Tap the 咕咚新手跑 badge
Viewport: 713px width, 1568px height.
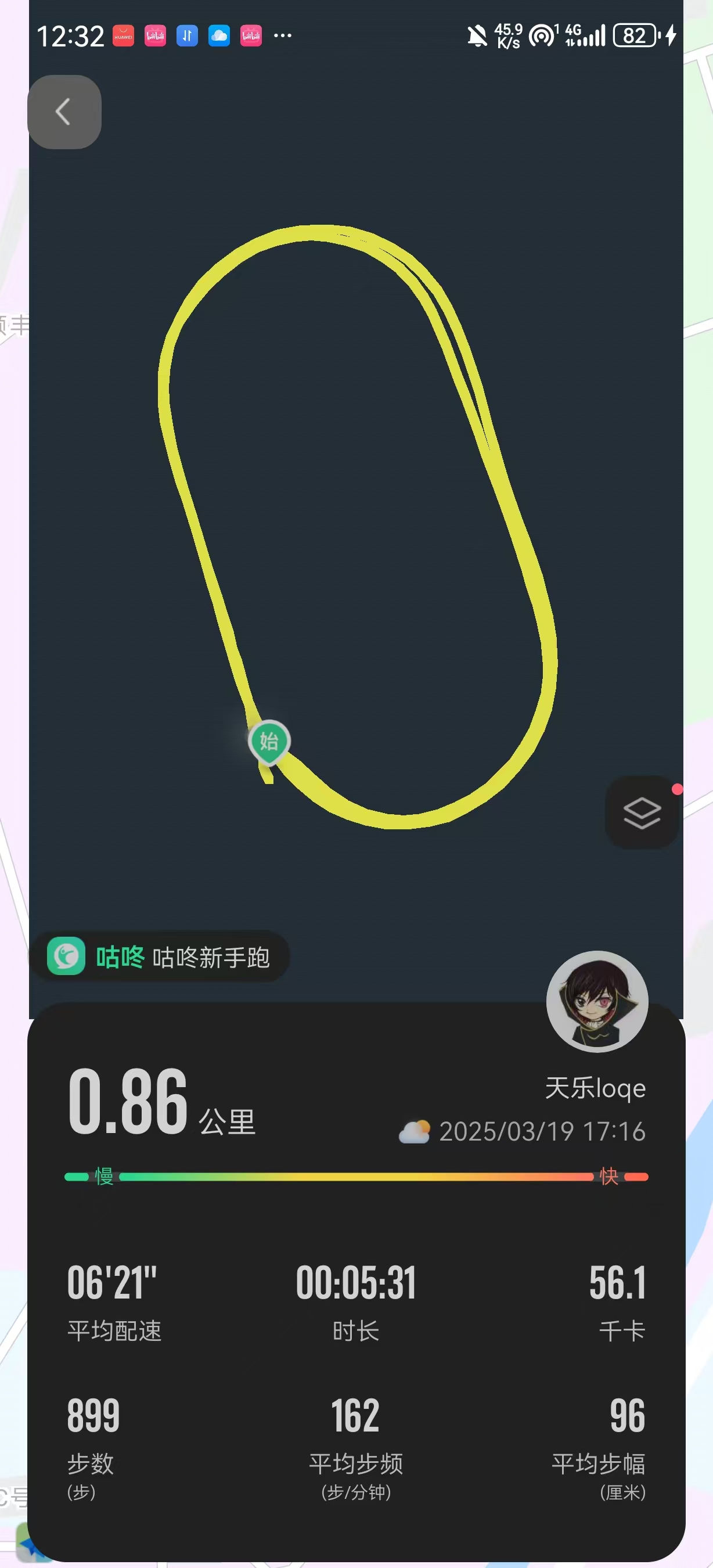(160, 956)
